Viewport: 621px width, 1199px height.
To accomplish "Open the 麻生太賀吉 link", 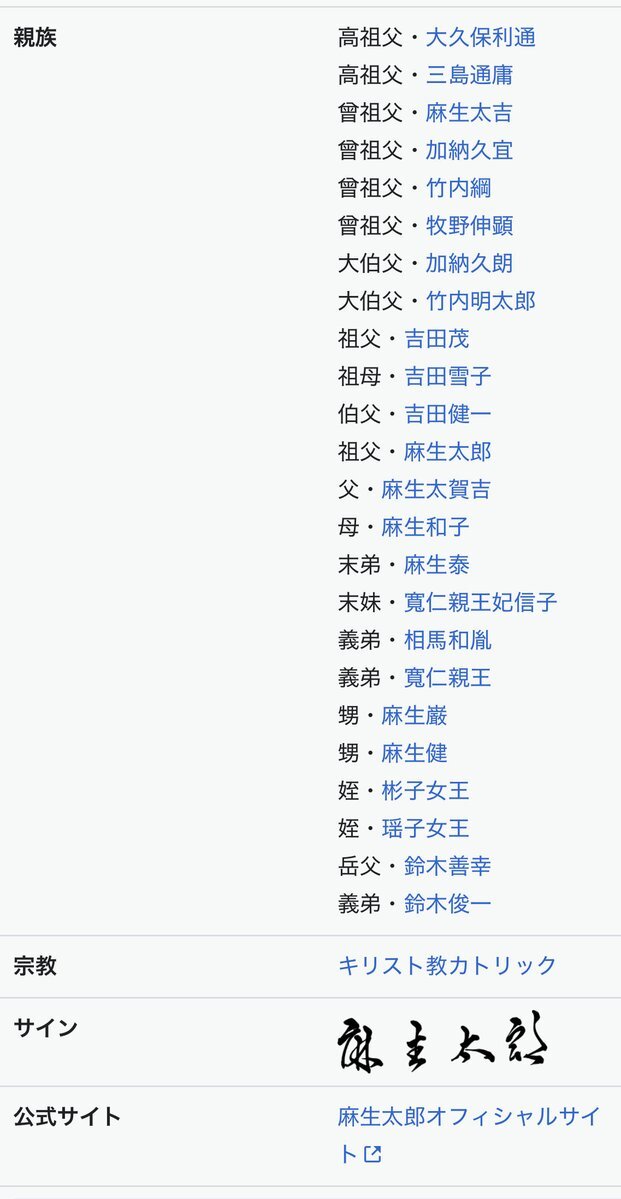I will (436, 490).
